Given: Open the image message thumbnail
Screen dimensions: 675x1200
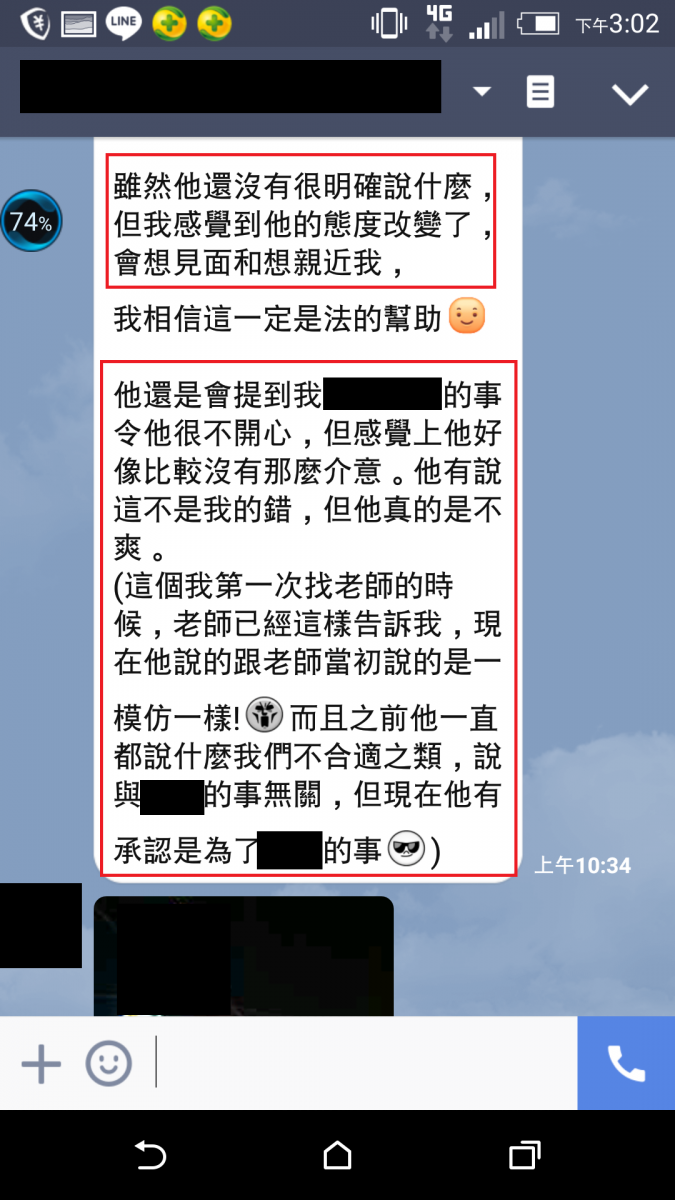Looking at the screenshot, I should click(243, 955).
